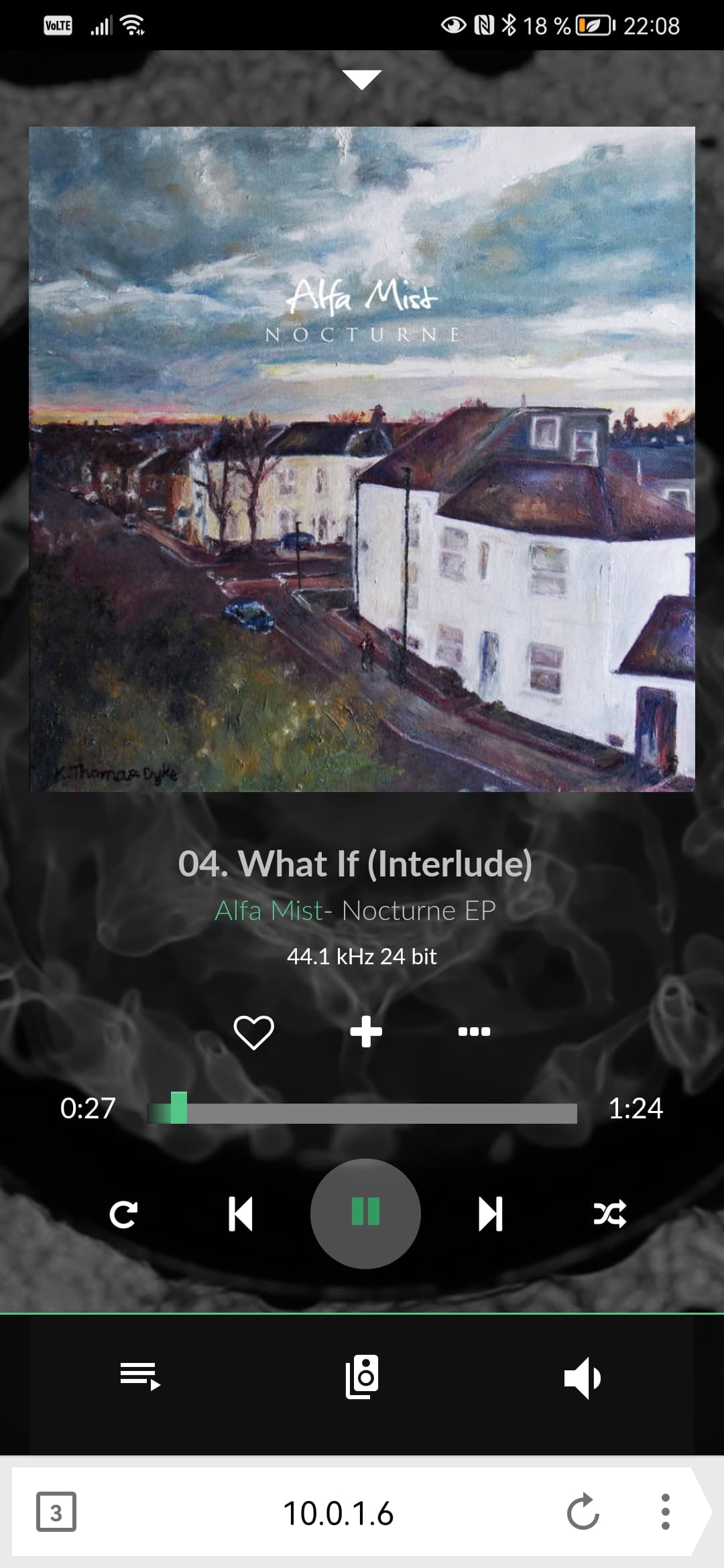This screenshot has height=1568, width=724.
Task: Open the Alfa Mist artist link
Action: 269,911
